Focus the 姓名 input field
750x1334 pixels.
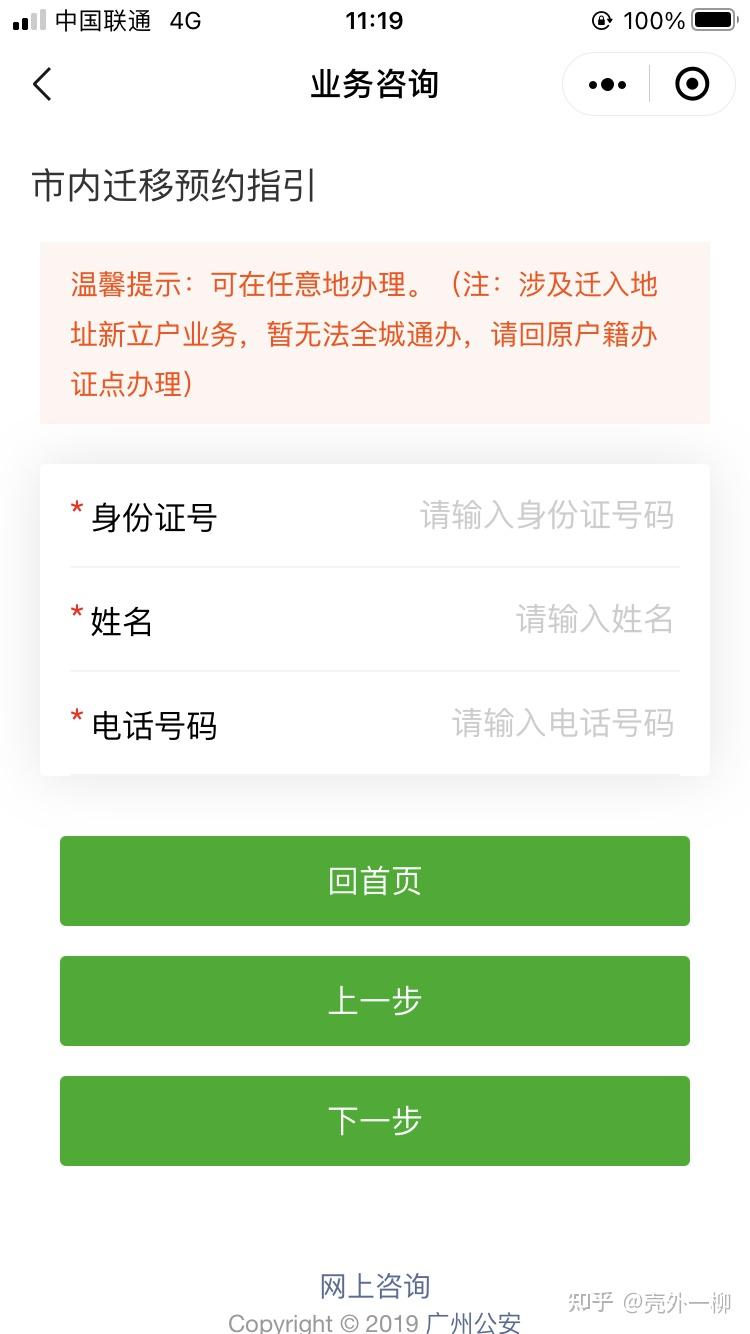pos(374,620)
